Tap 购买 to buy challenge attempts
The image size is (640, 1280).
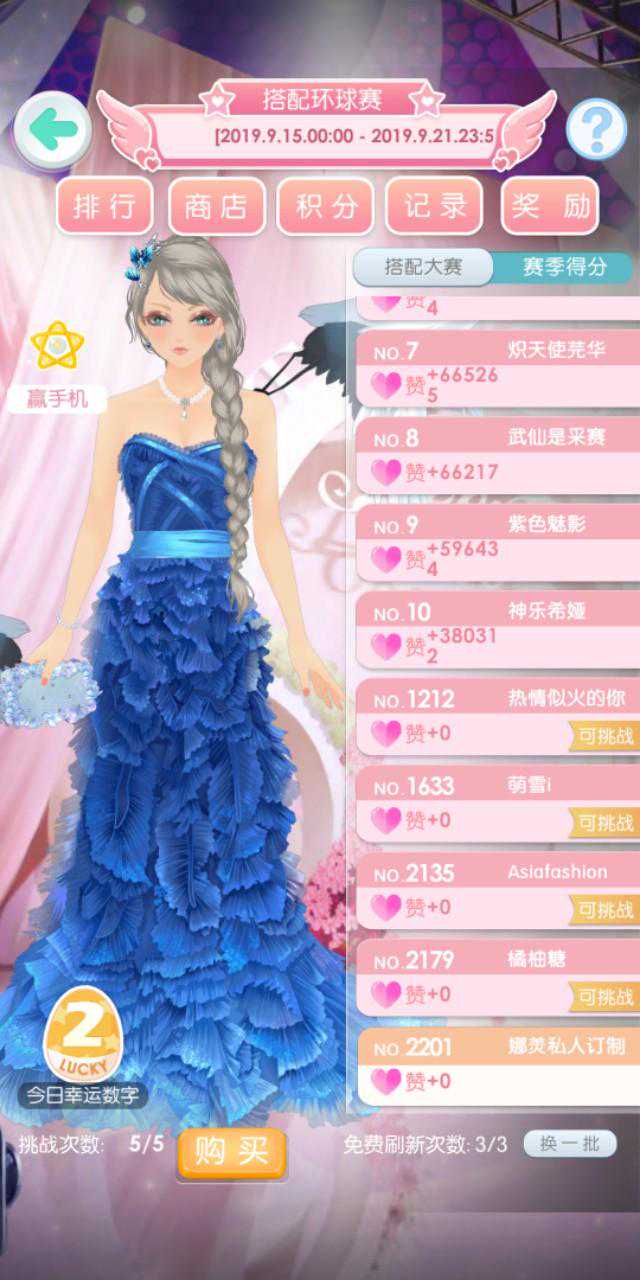point(231,1152)
